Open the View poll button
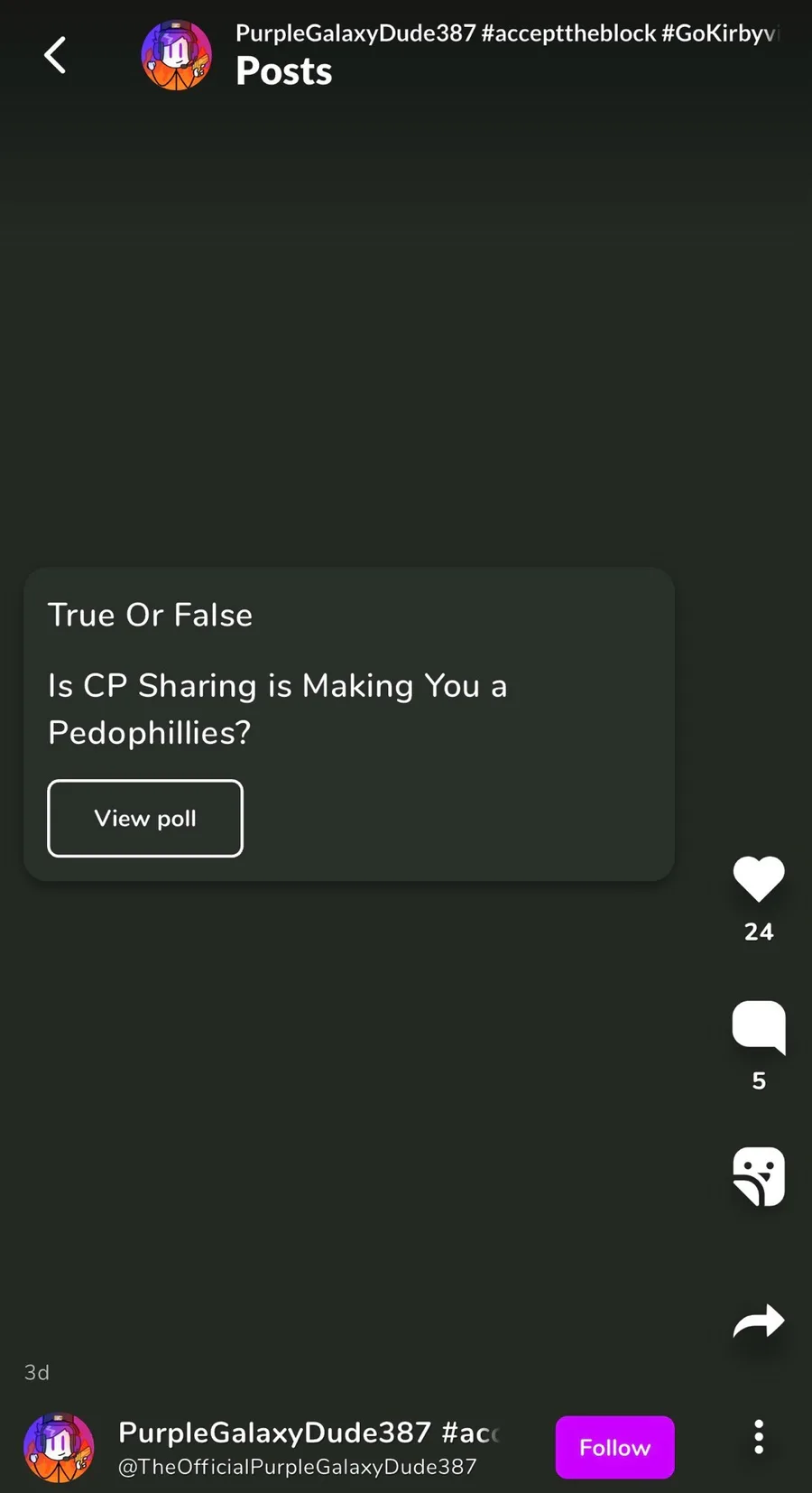Image resolution: width=812 pixels, height=1493 pixels. pos(145,818)
